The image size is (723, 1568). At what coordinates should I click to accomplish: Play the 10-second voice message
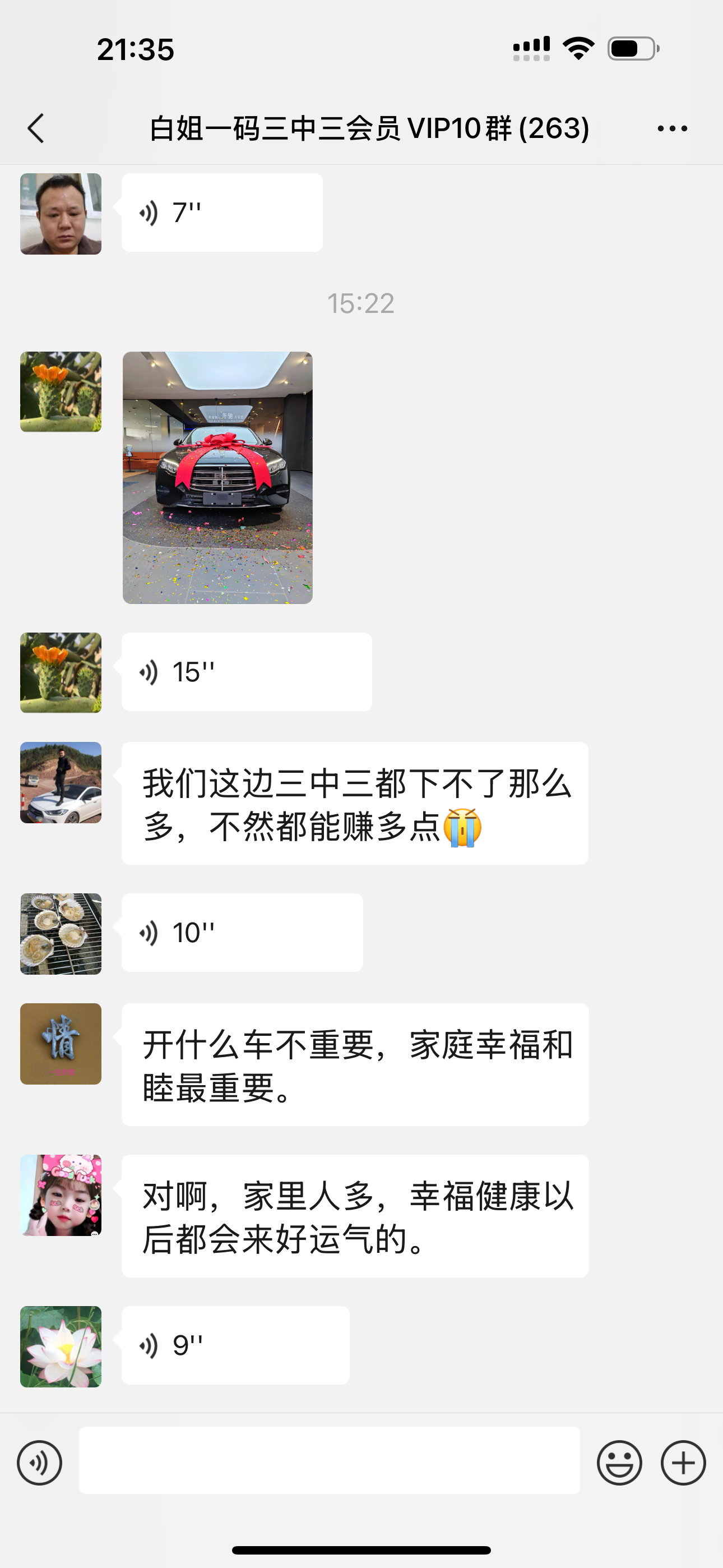(x=242, y=933)
